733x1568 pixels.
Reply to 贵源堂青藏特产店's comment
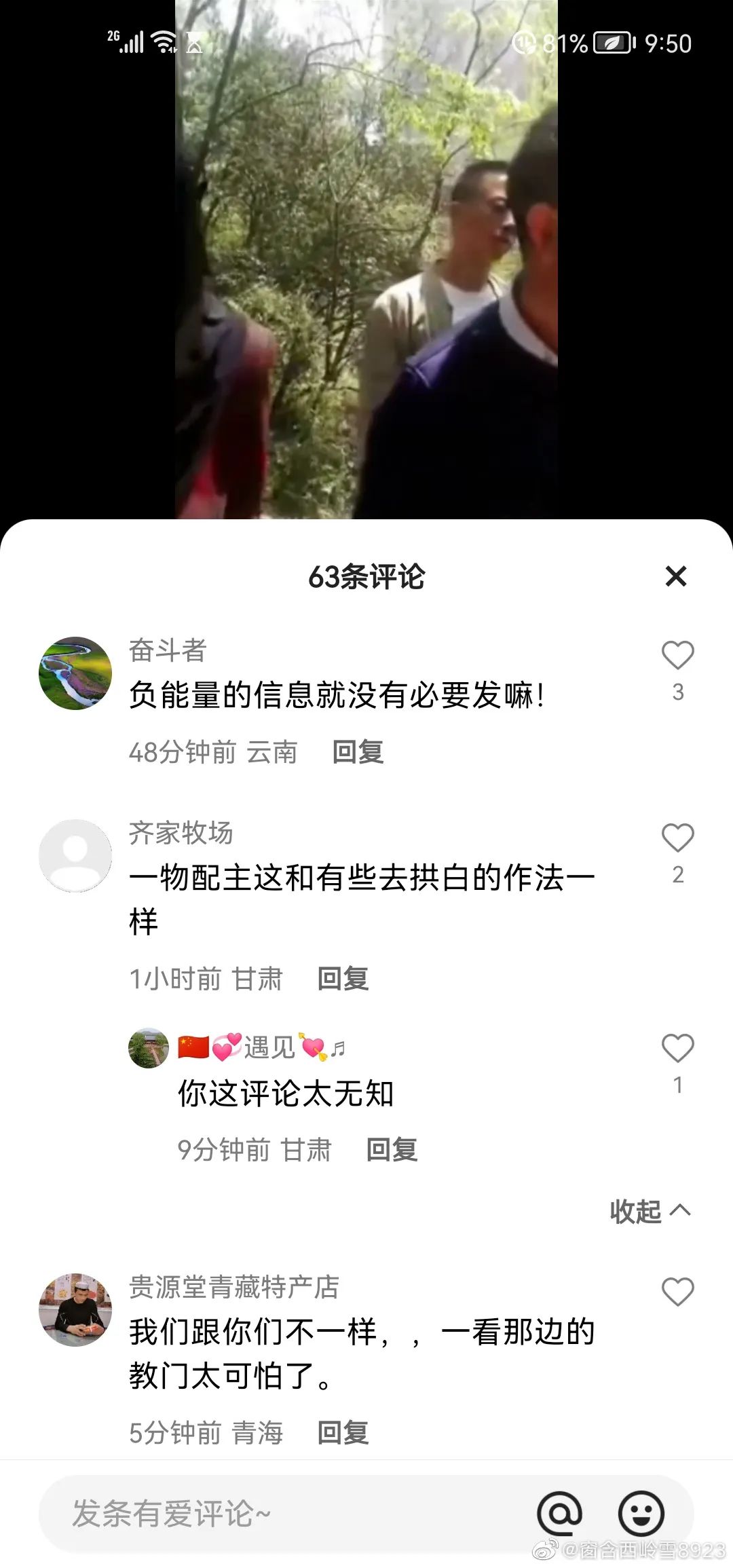tap(343, 1433)
